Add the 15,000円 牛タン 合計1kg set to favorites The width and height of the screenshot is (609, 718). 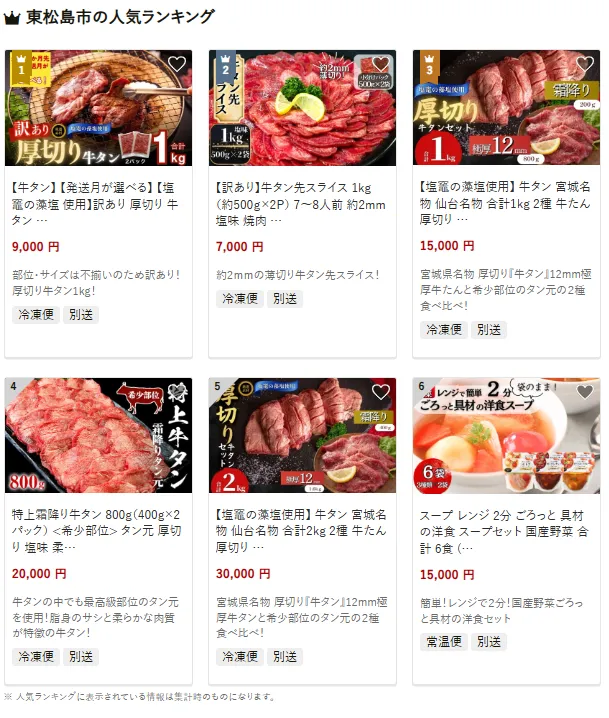pyautogui.click(x=585, y=65)
